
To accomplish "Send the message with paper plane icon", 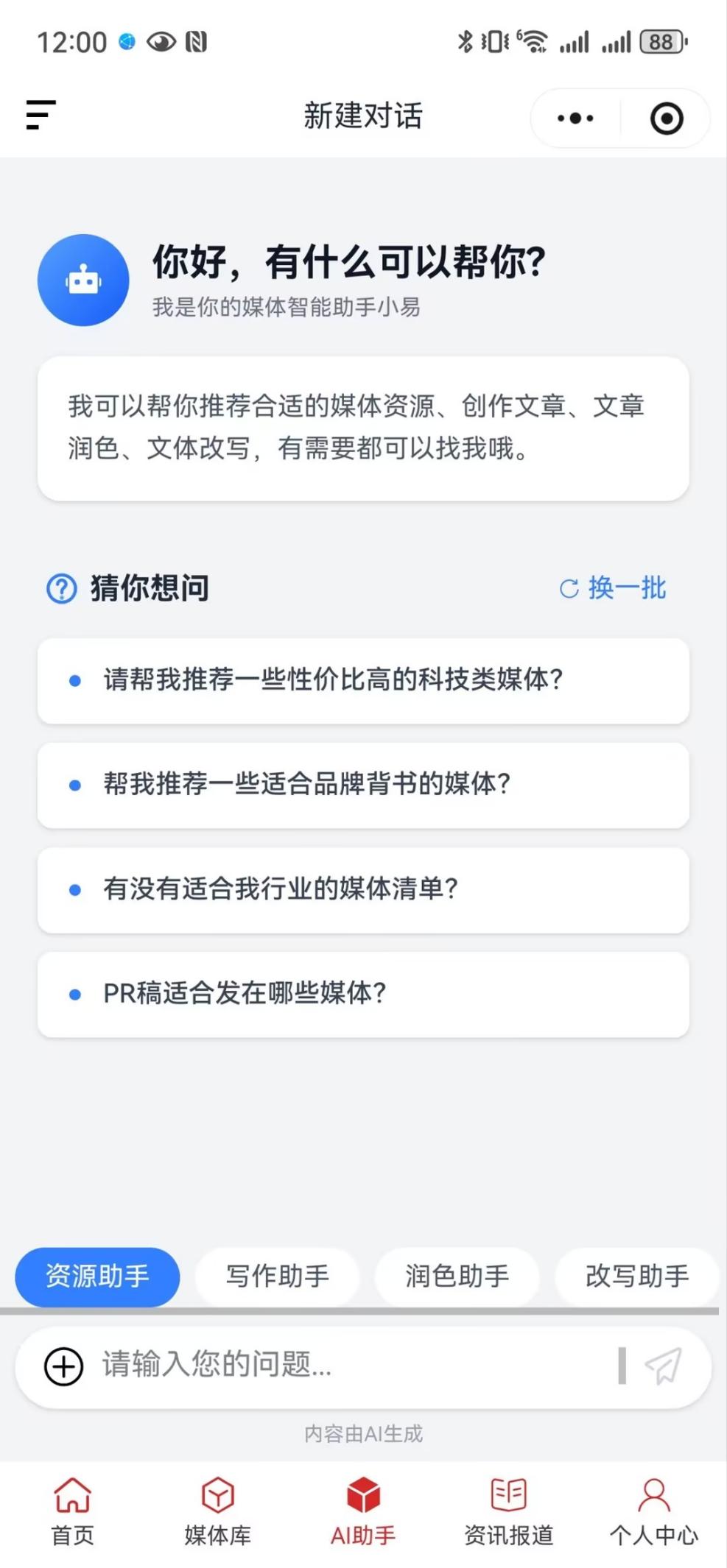I will (664, 1366).
